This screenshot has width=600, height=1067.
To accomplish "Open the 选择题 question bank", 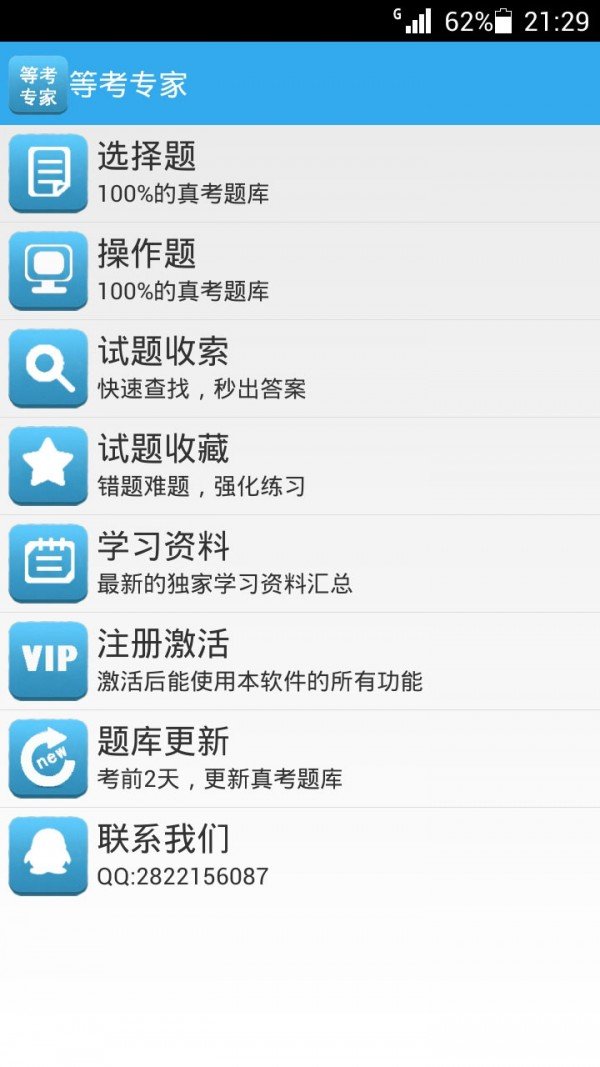I will click(300, 174).
